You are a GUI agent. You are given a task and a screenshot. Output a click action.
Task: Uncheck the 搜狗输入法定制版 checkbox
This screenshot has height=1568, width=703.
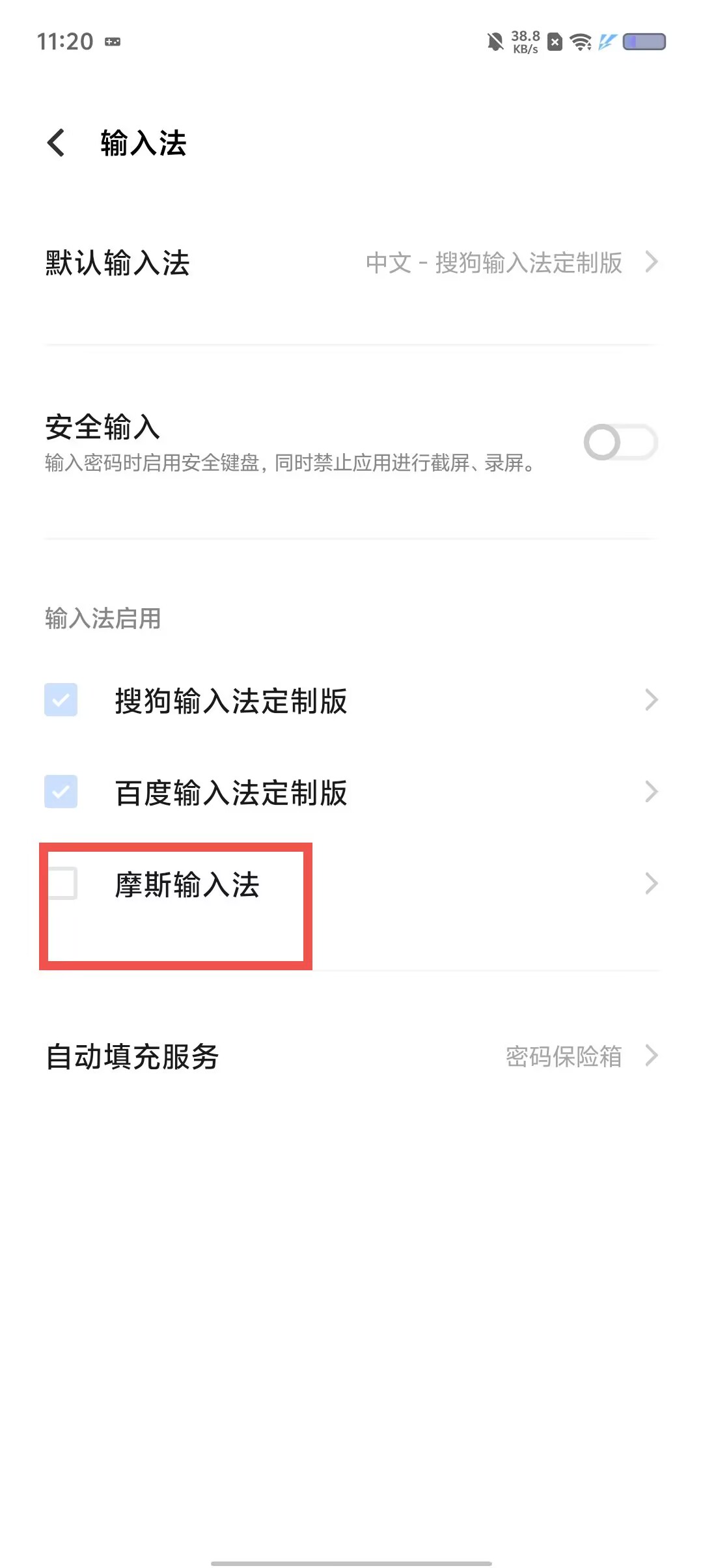point(61,700)
